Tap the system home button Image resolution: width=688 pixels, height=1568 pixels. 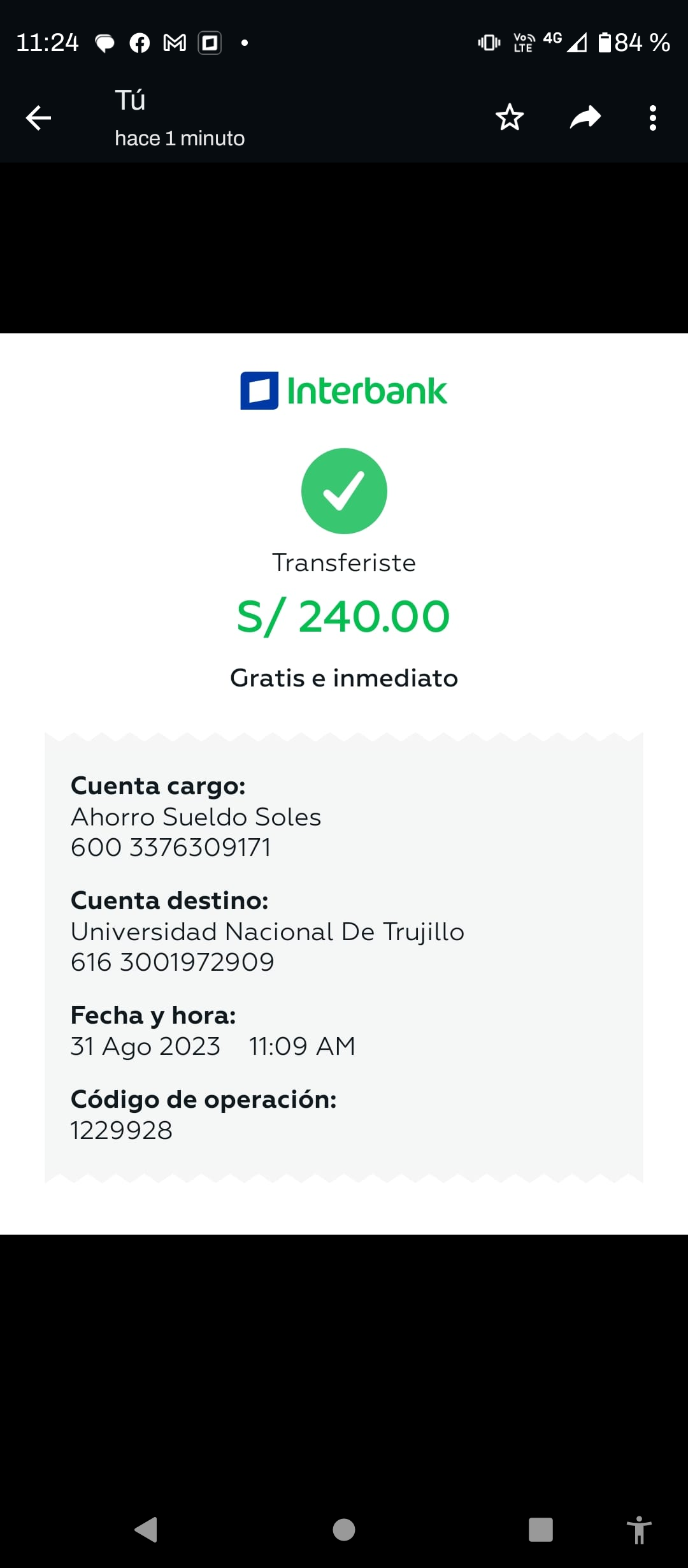coord(344,1529)
